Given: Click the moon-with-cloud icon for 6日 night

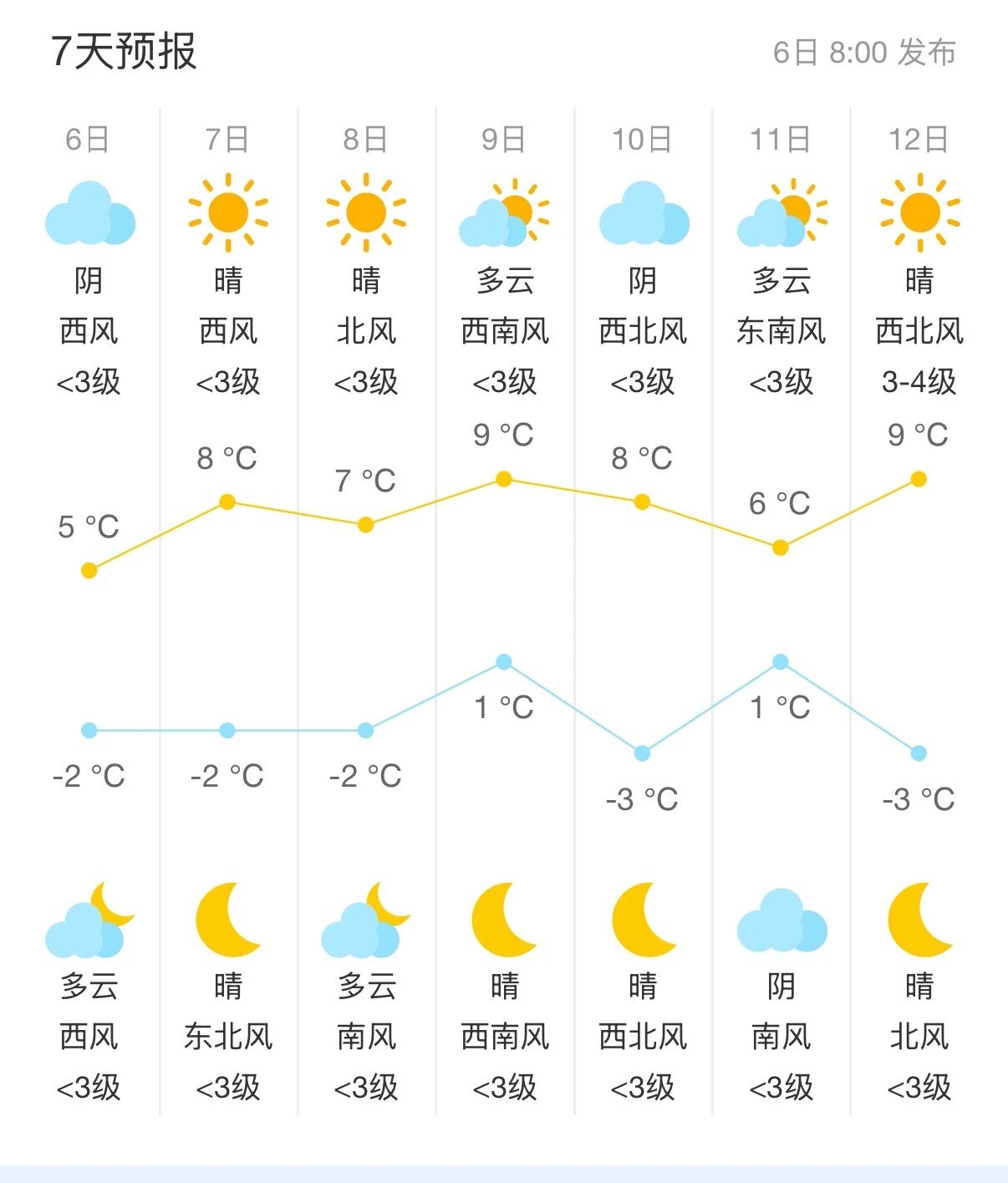Looking at the screenshot, I should point(89,928).
